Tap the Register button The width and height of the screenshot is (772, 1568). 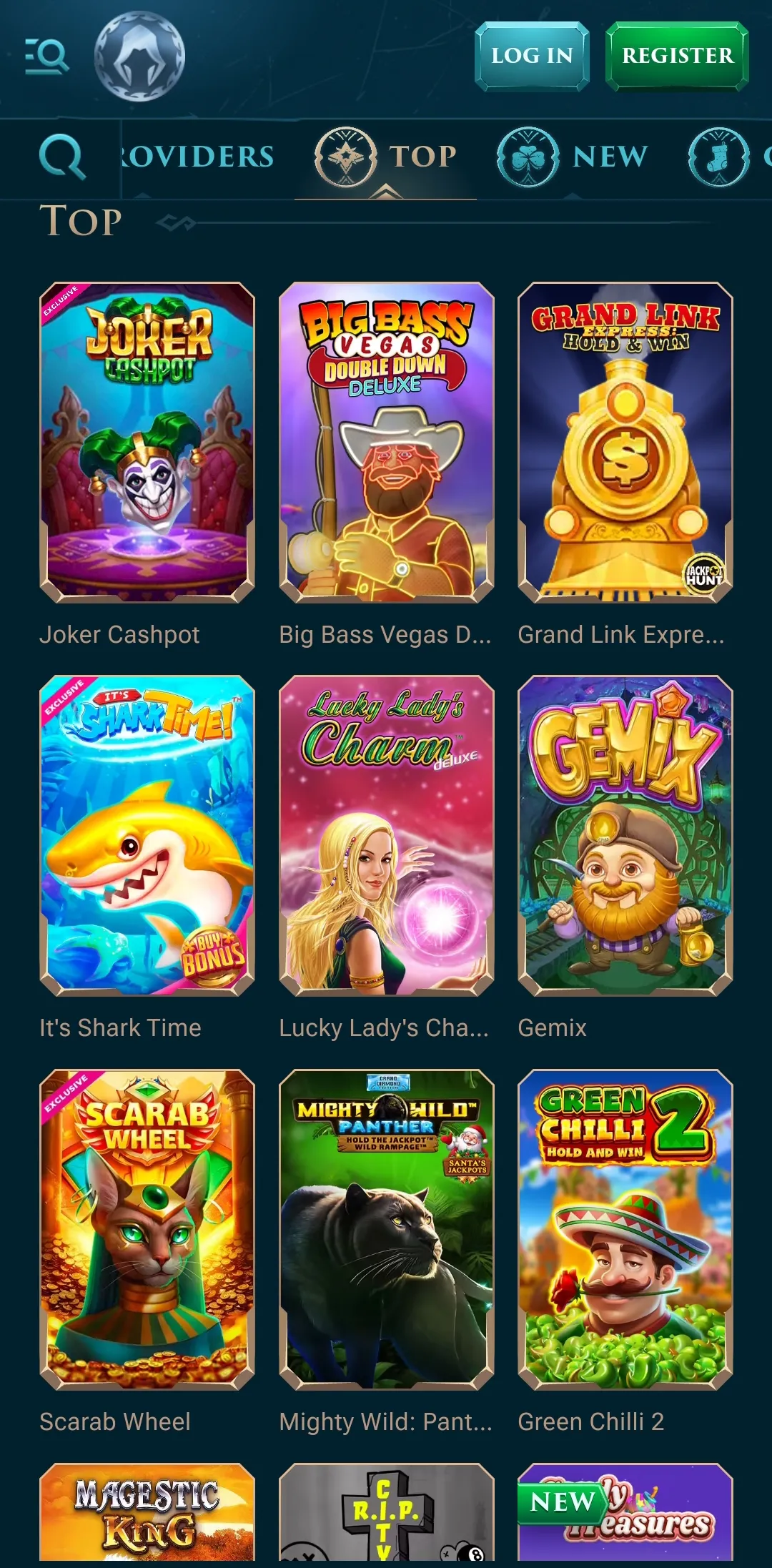(x=677, y=56)
